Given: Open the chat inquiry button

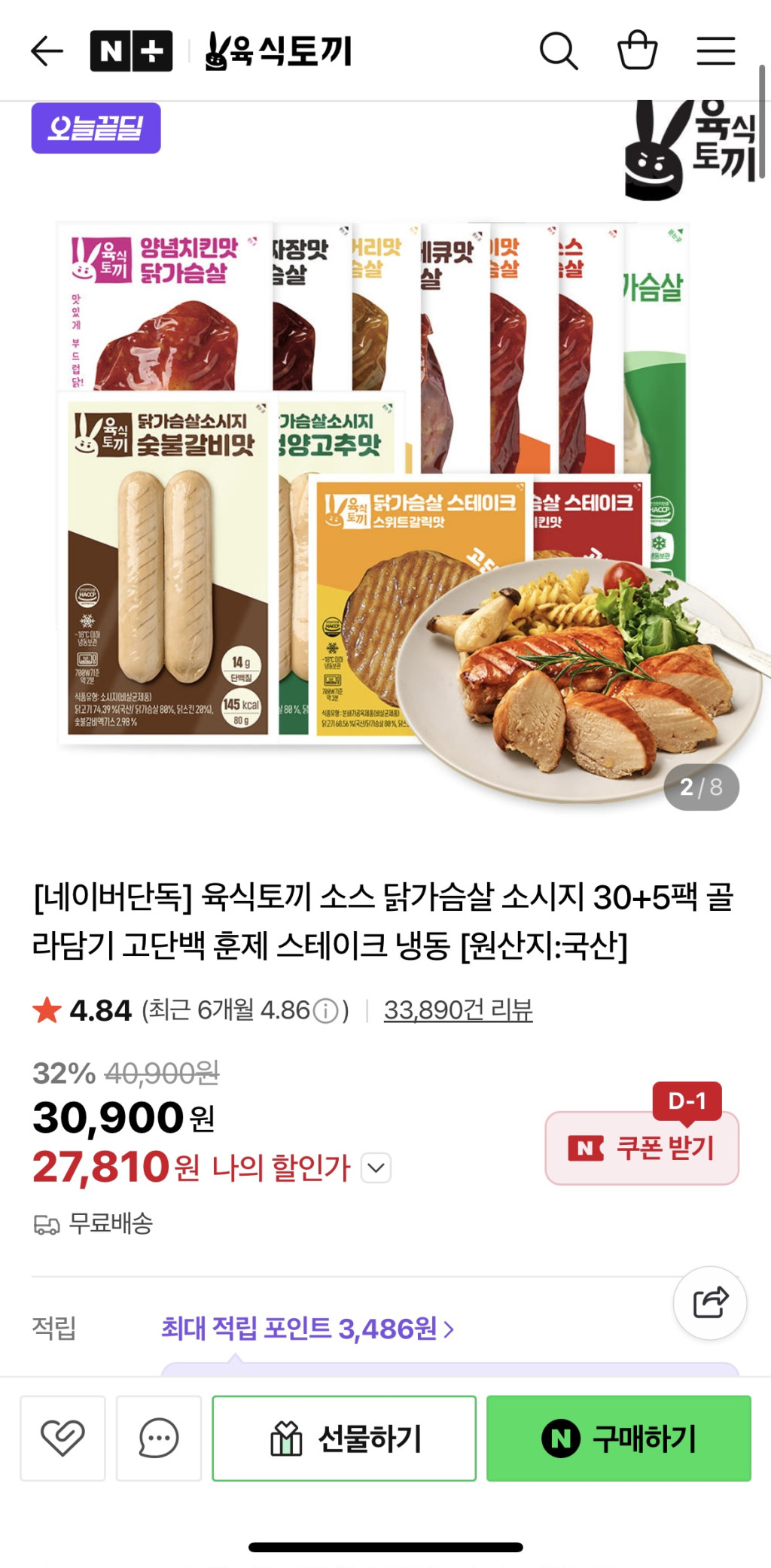Looking at the screenshot, I should pos(159,1438).
